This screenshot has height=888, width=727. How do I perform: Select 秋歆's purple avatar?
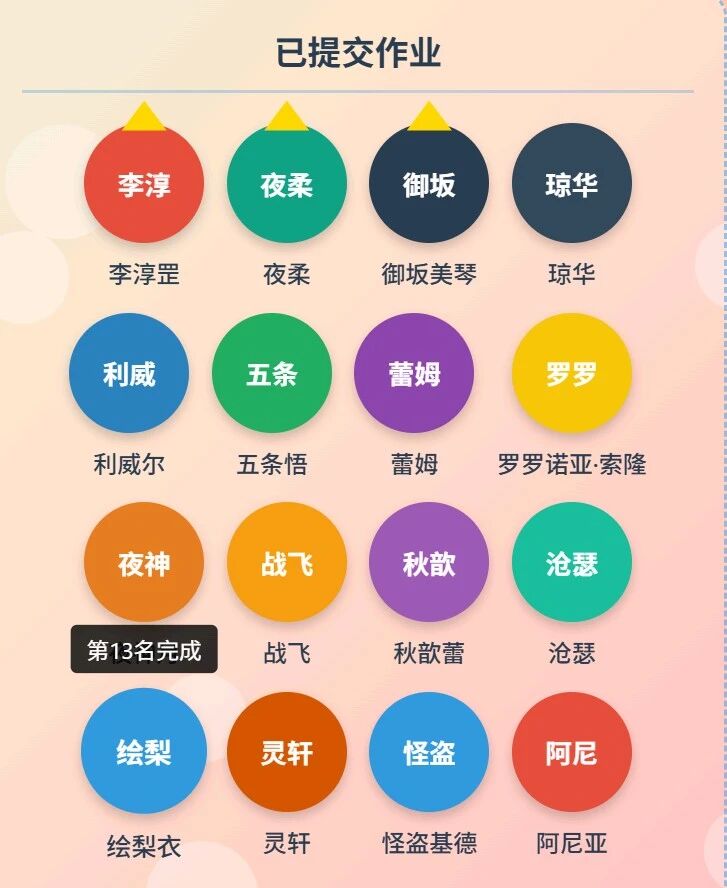tap(430, 563)
